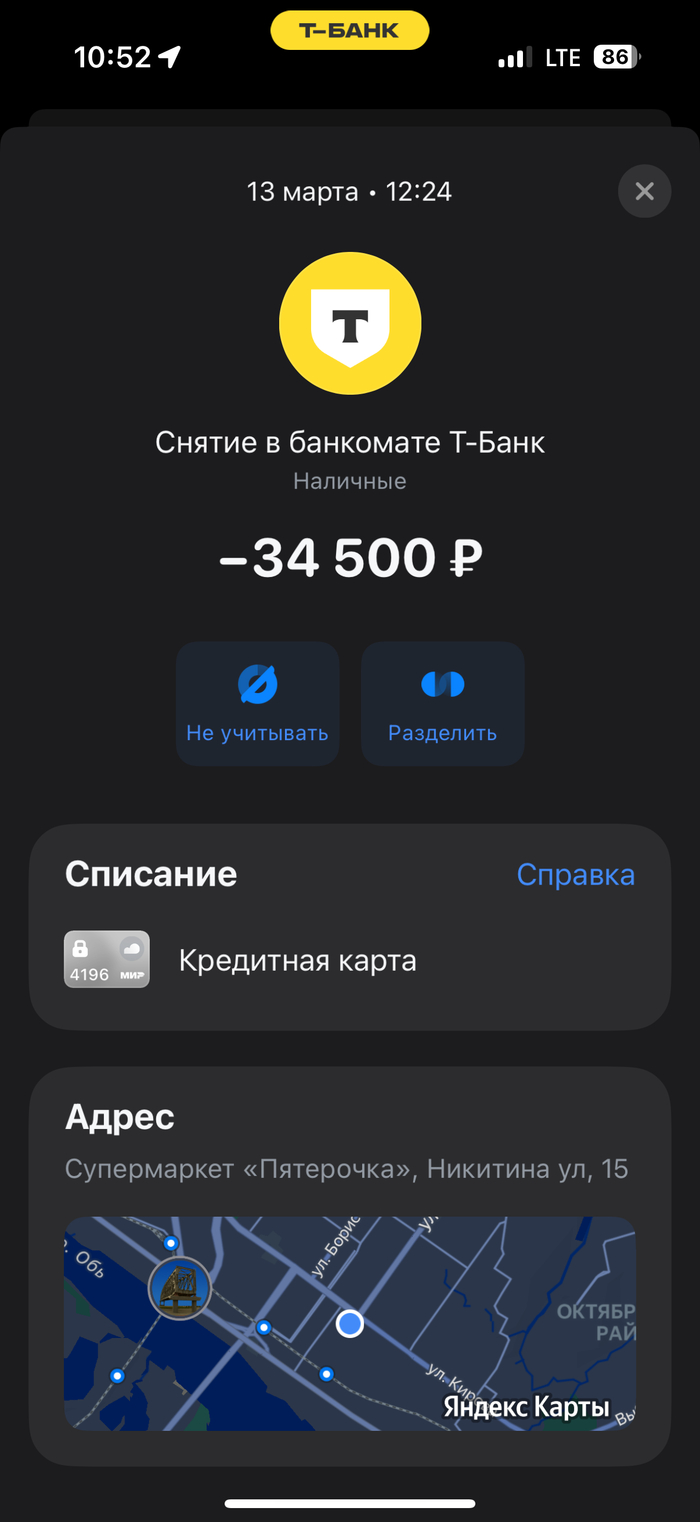Split the expense with Разделить
This screenshot has height=1522, width=700.
(x=442, y=704)
